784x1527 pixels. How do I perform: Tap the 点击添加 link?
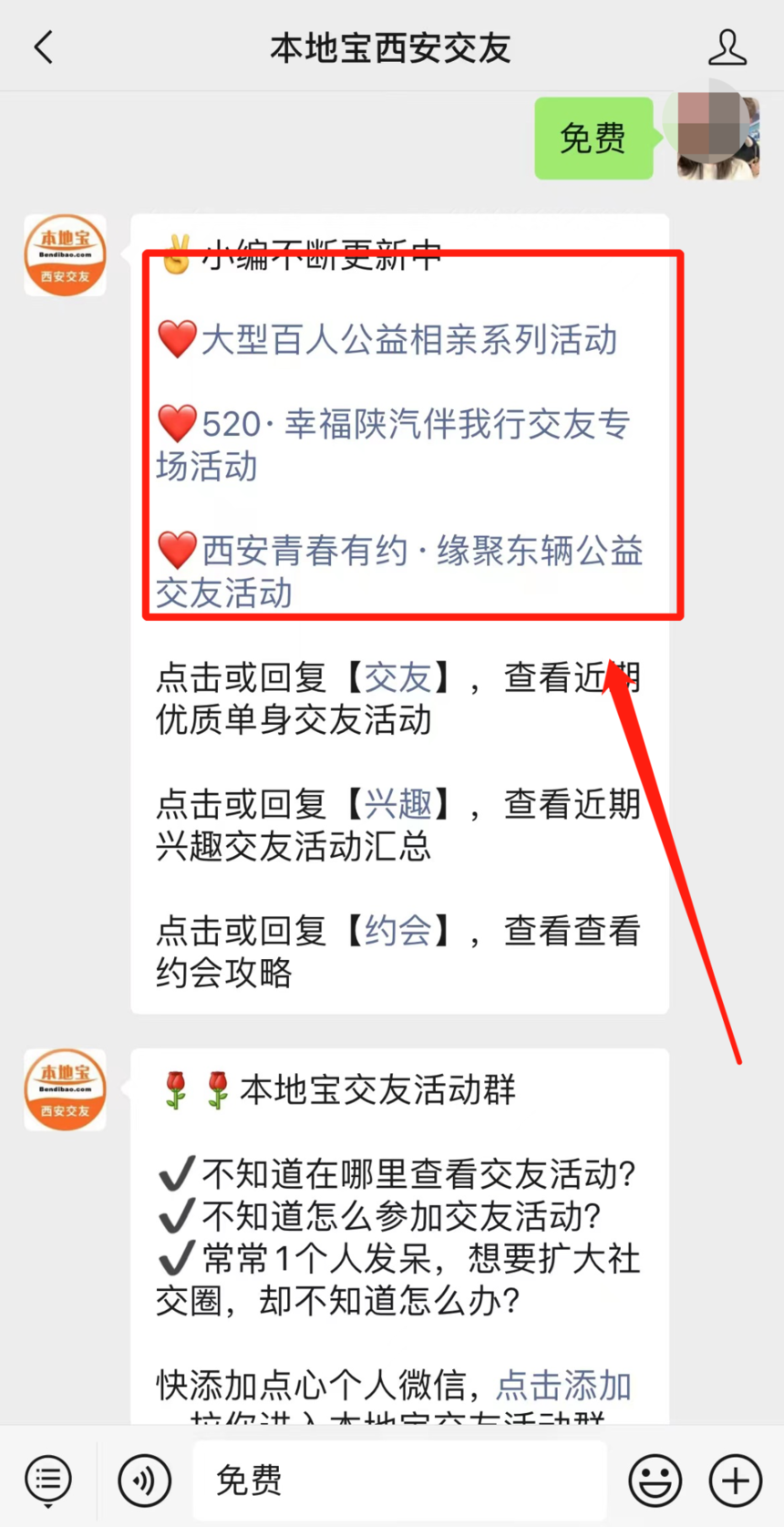point(564,1385)
